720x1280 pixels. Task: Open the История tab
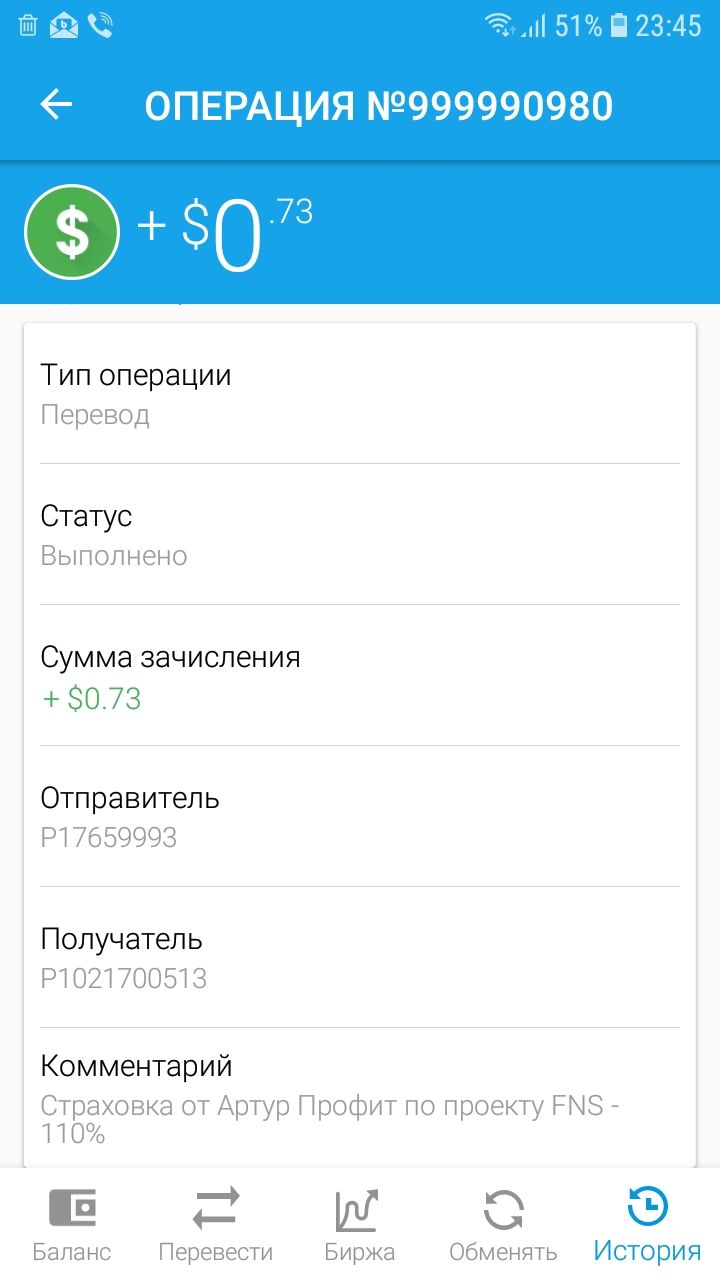click(648, 1224)
